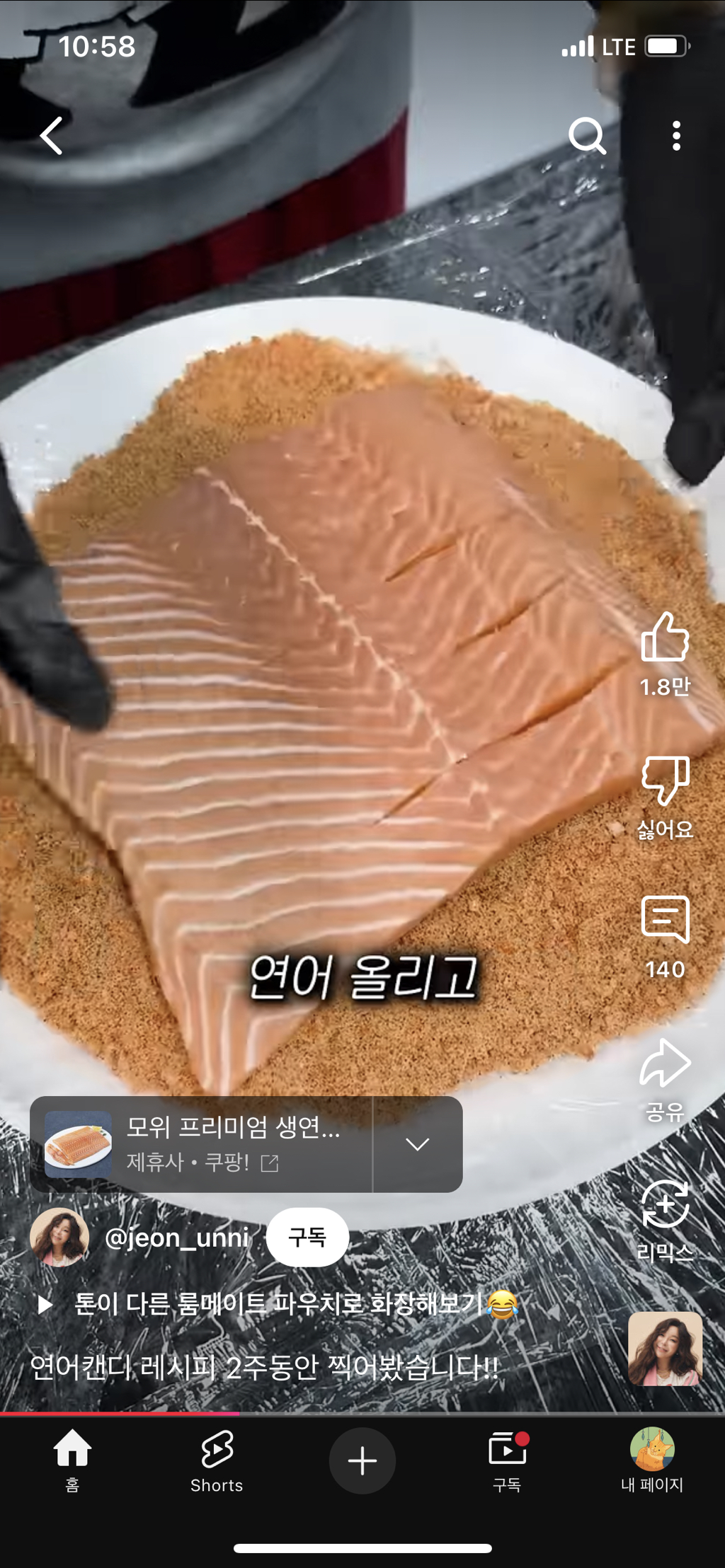Open the @jeon_unni channel

coord(176,1238)
